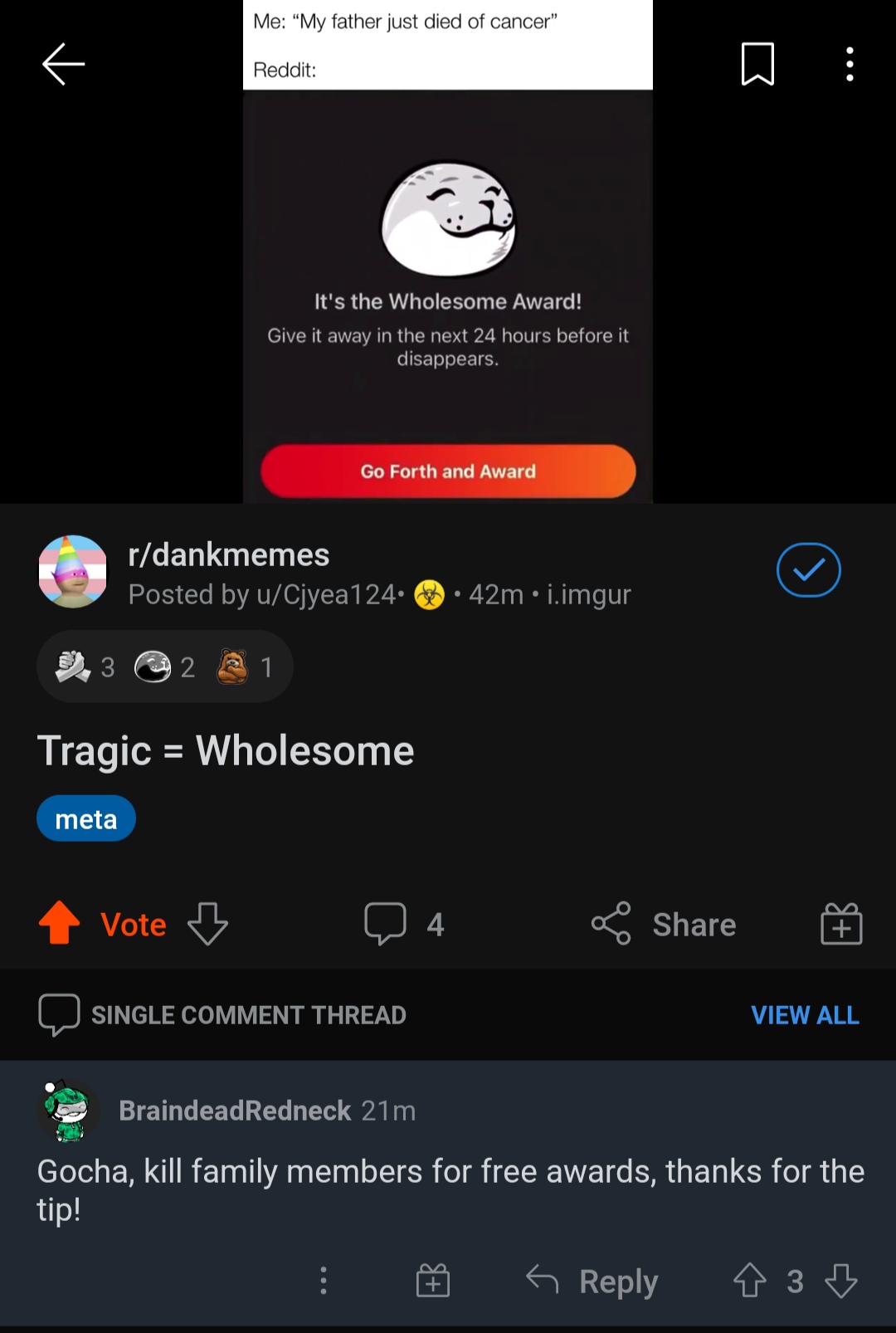View all comments
The height and width of the screenshot is (1333, 896).
point(804,1014)
